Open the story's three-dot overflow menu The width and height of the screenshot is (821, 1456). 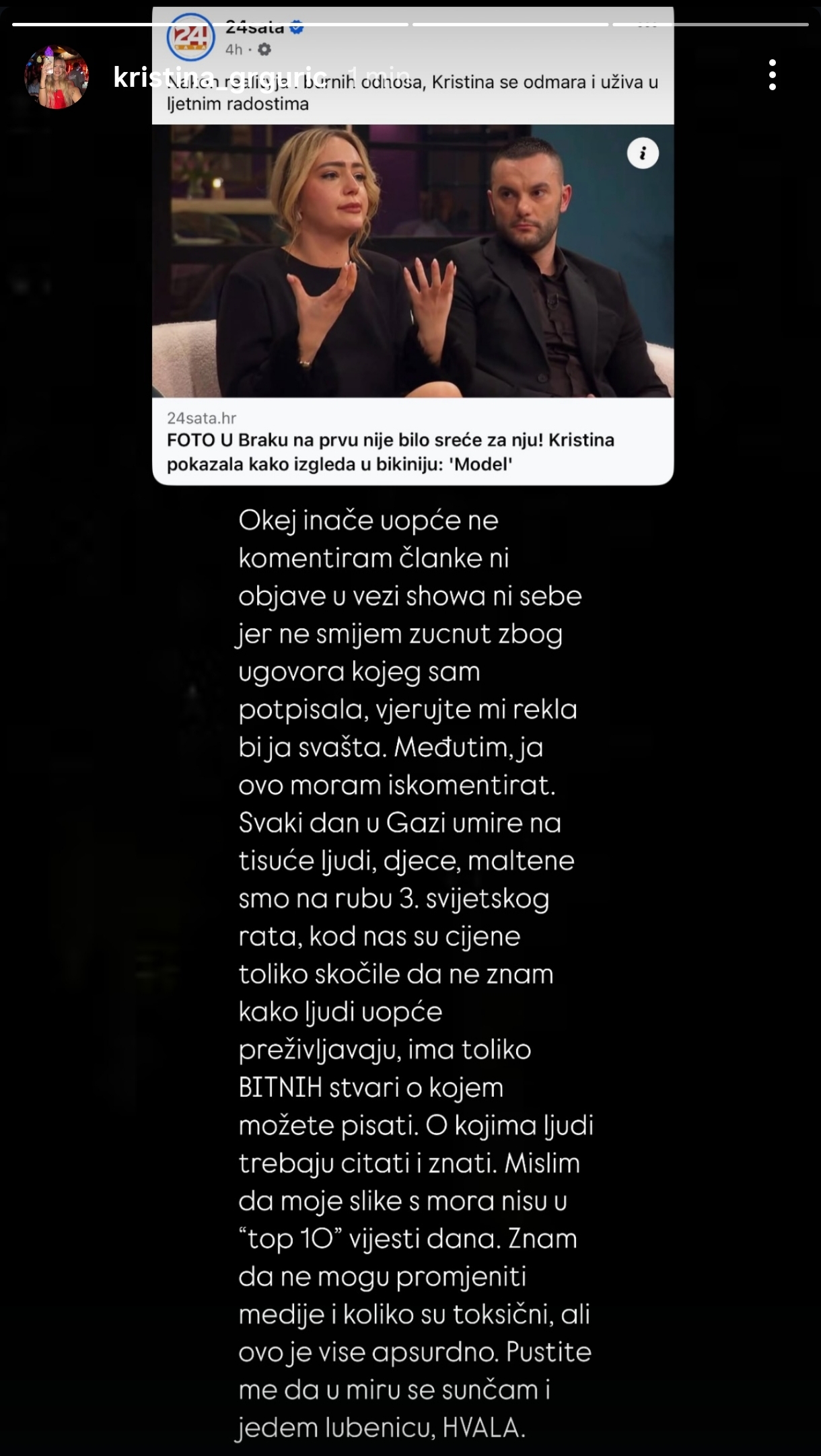tap(772, 75)
